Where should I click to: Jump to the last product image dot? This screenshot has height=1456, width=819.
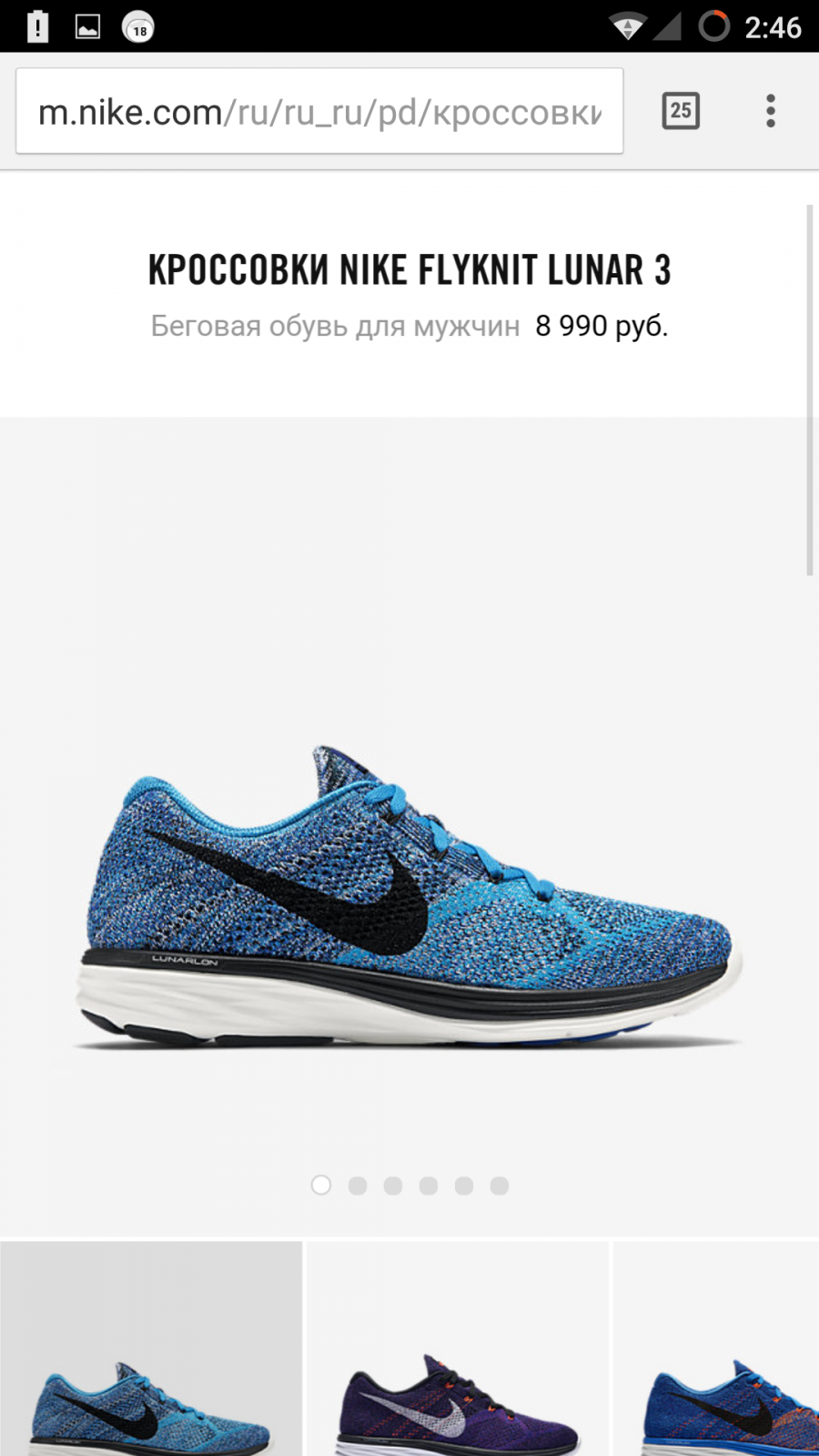point(500,1186)
